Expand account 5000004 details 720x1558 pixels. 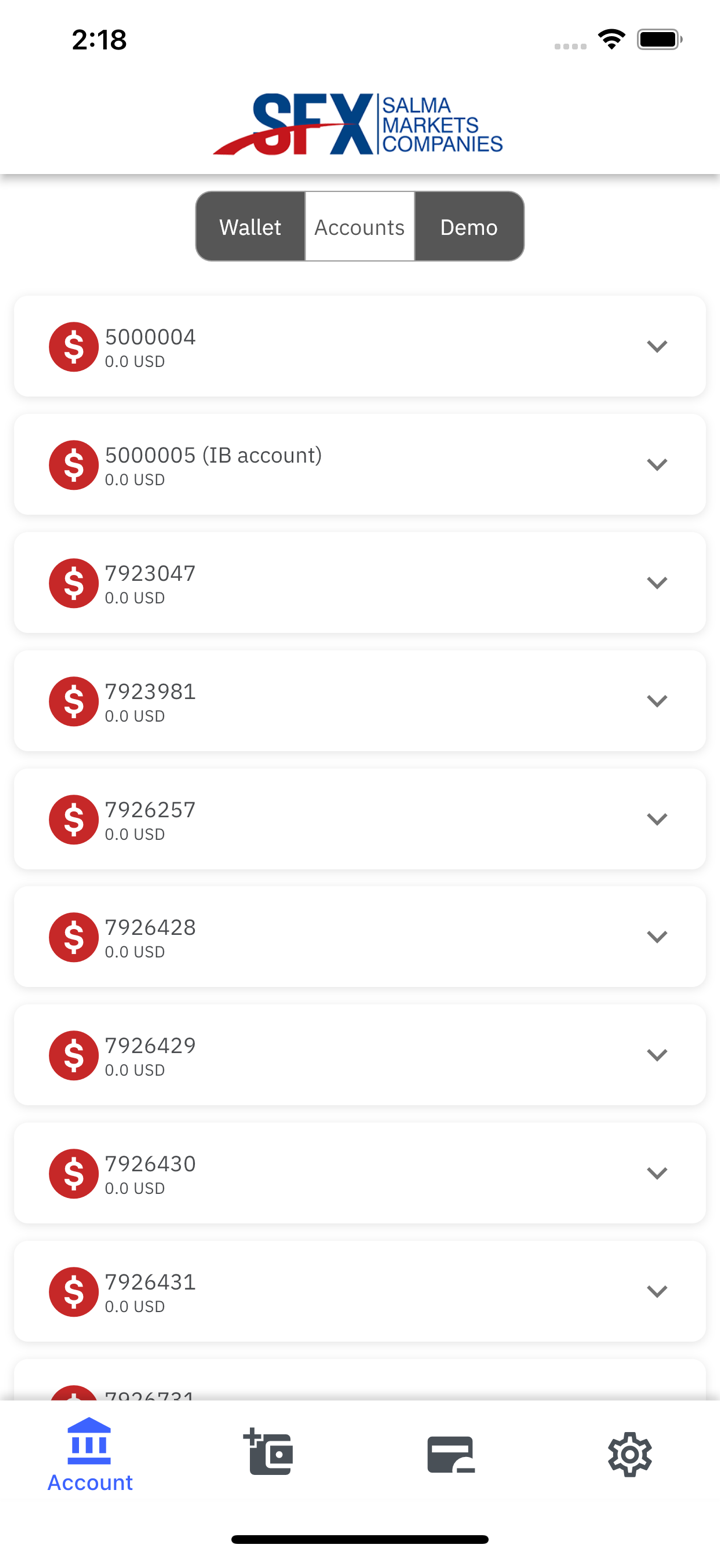(656, 346)
